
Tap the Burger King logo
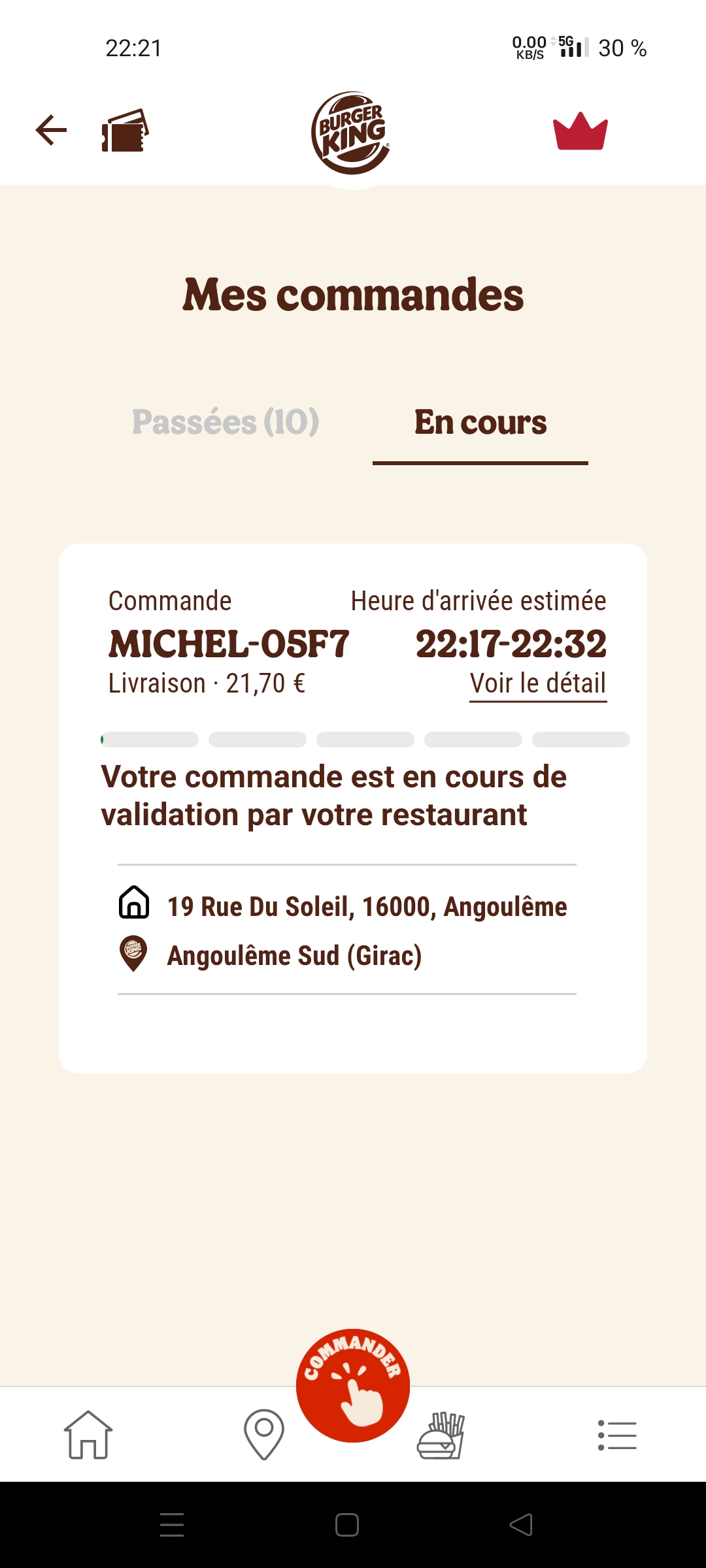tap(351, 133)
